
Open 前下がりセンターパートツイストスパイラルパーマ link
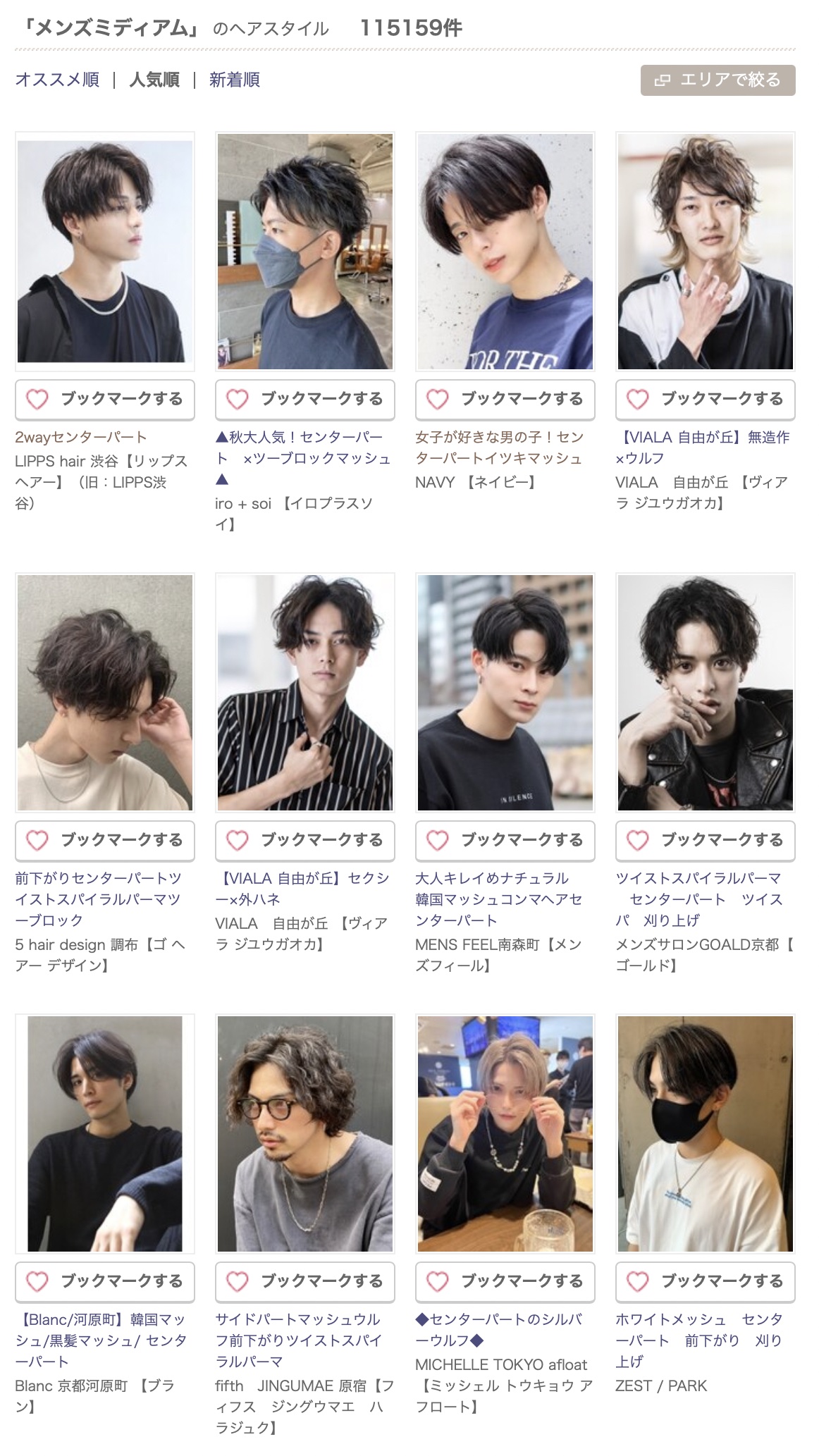pyautogui.click(x=98, y=899)
